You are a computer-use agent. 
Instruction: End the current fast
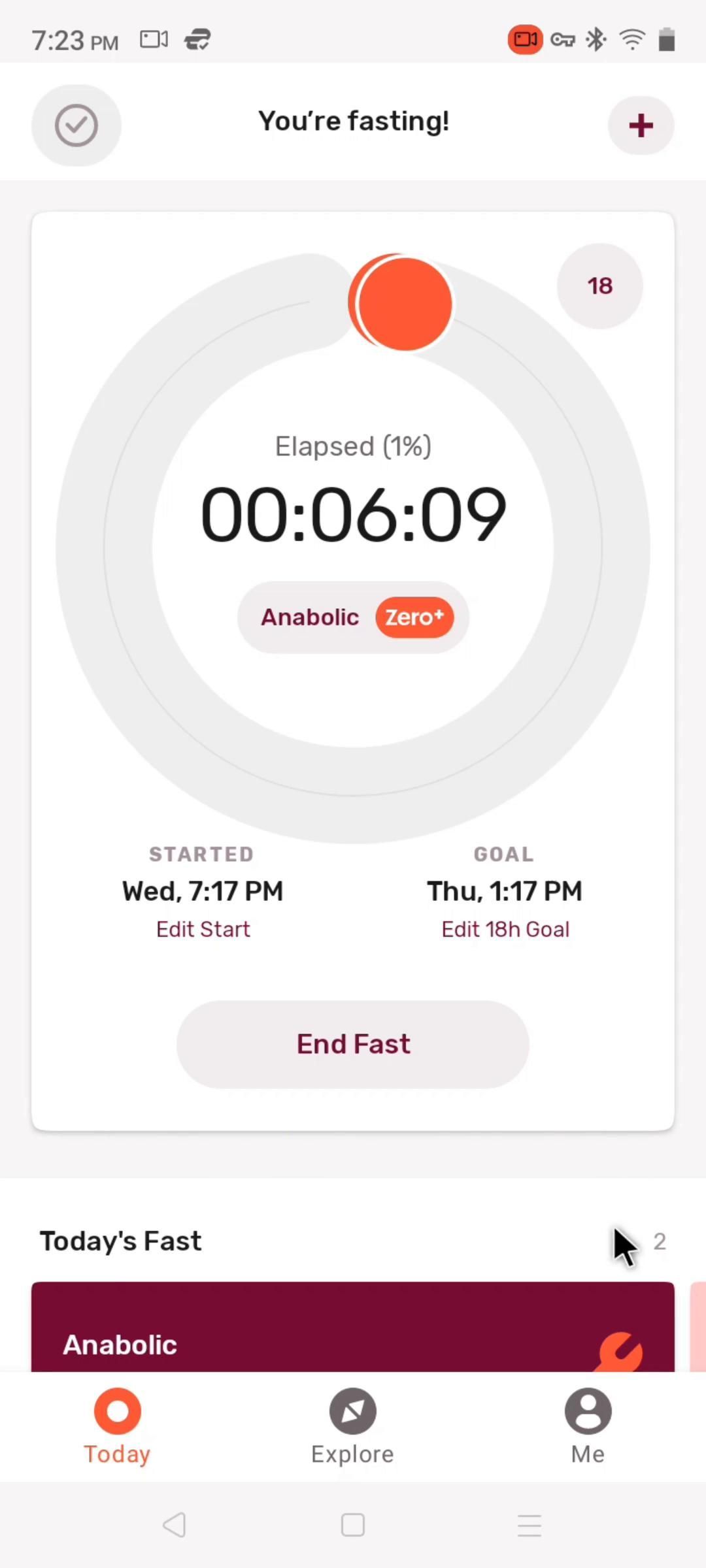pos(353,1044)
